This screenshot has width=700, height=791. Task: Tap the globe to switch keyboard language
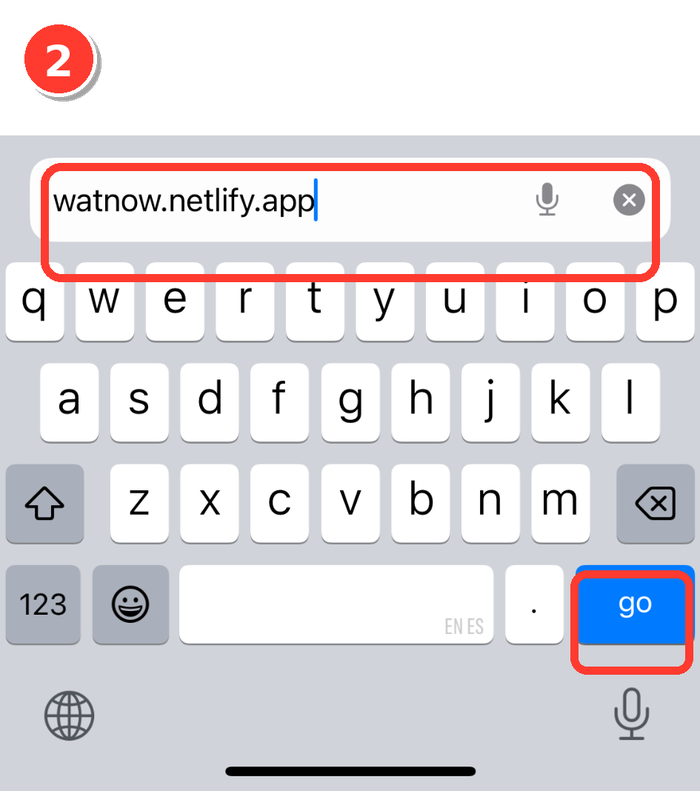pos(69,715)
